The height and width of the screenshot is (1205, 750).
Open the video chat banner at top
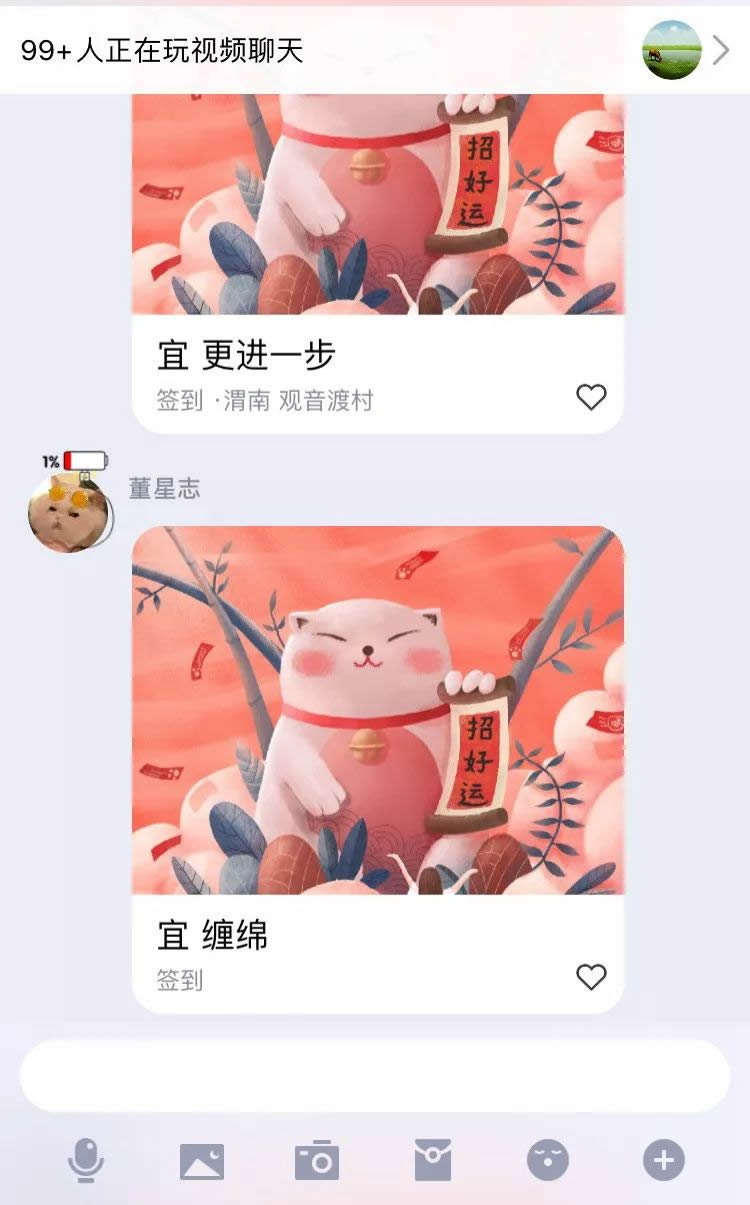pyautogui.click(x=375, y=50)
